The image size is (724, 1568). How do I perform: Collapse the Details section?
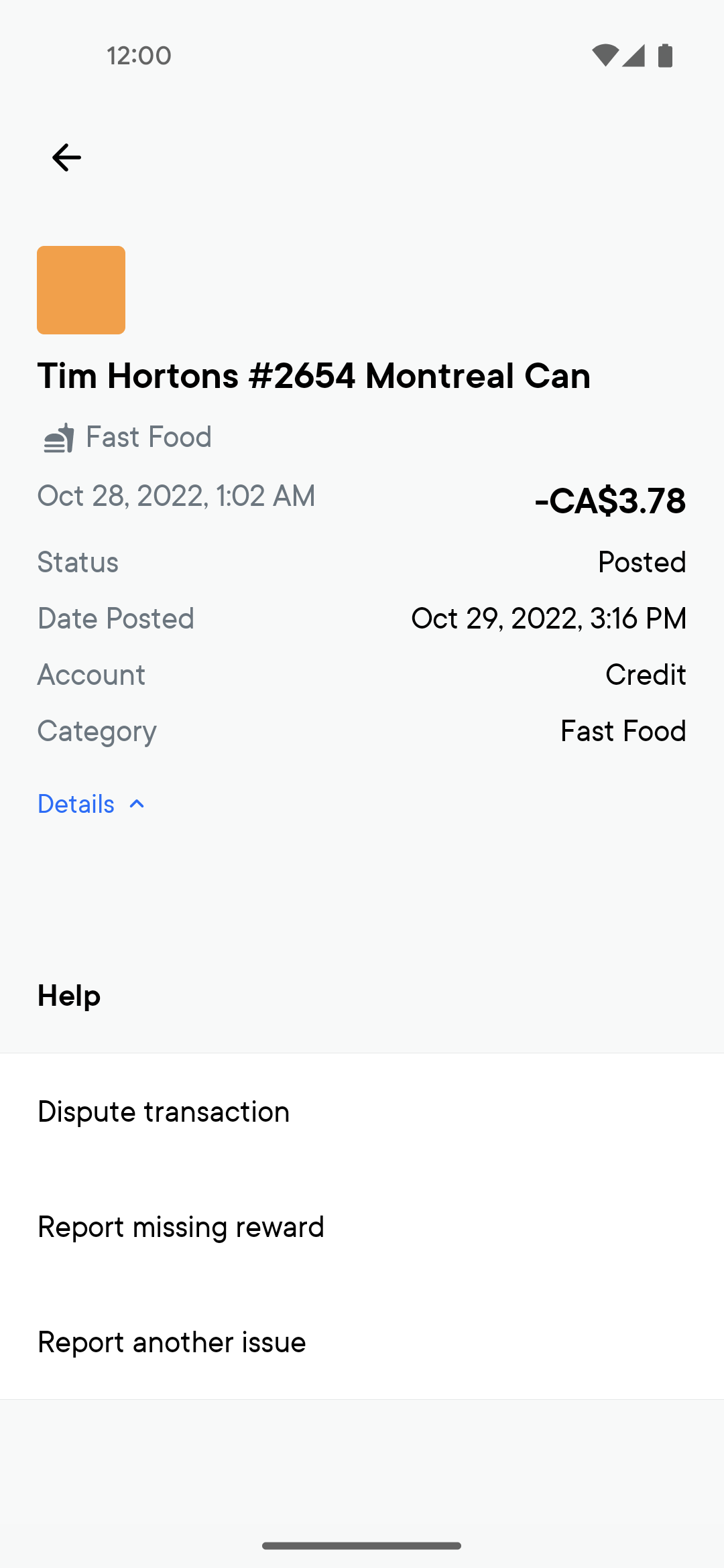pyautogui.click(x=91, y=804)
